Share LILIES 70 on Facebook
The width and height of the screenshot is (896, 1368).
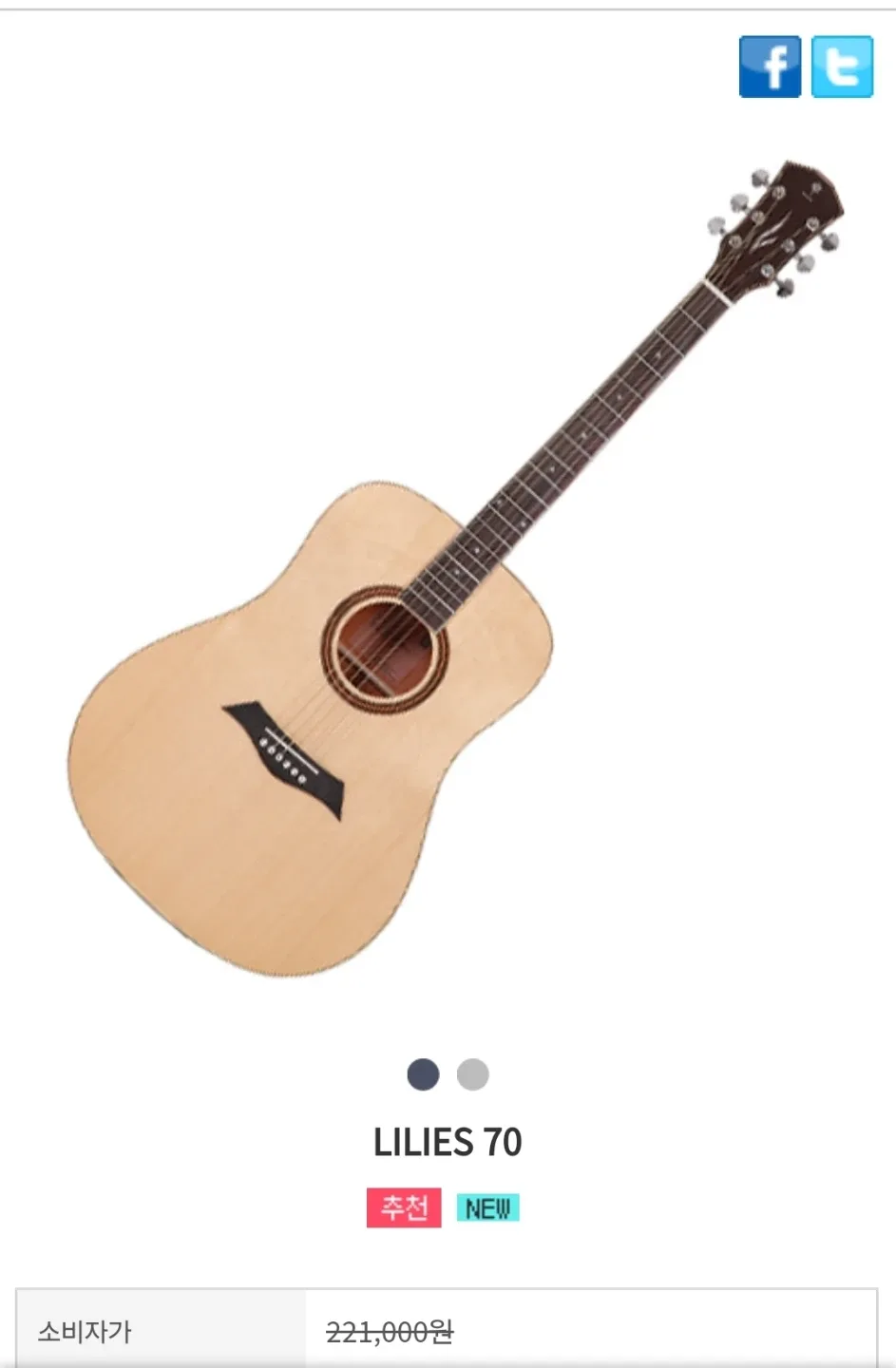coord(770,66)
